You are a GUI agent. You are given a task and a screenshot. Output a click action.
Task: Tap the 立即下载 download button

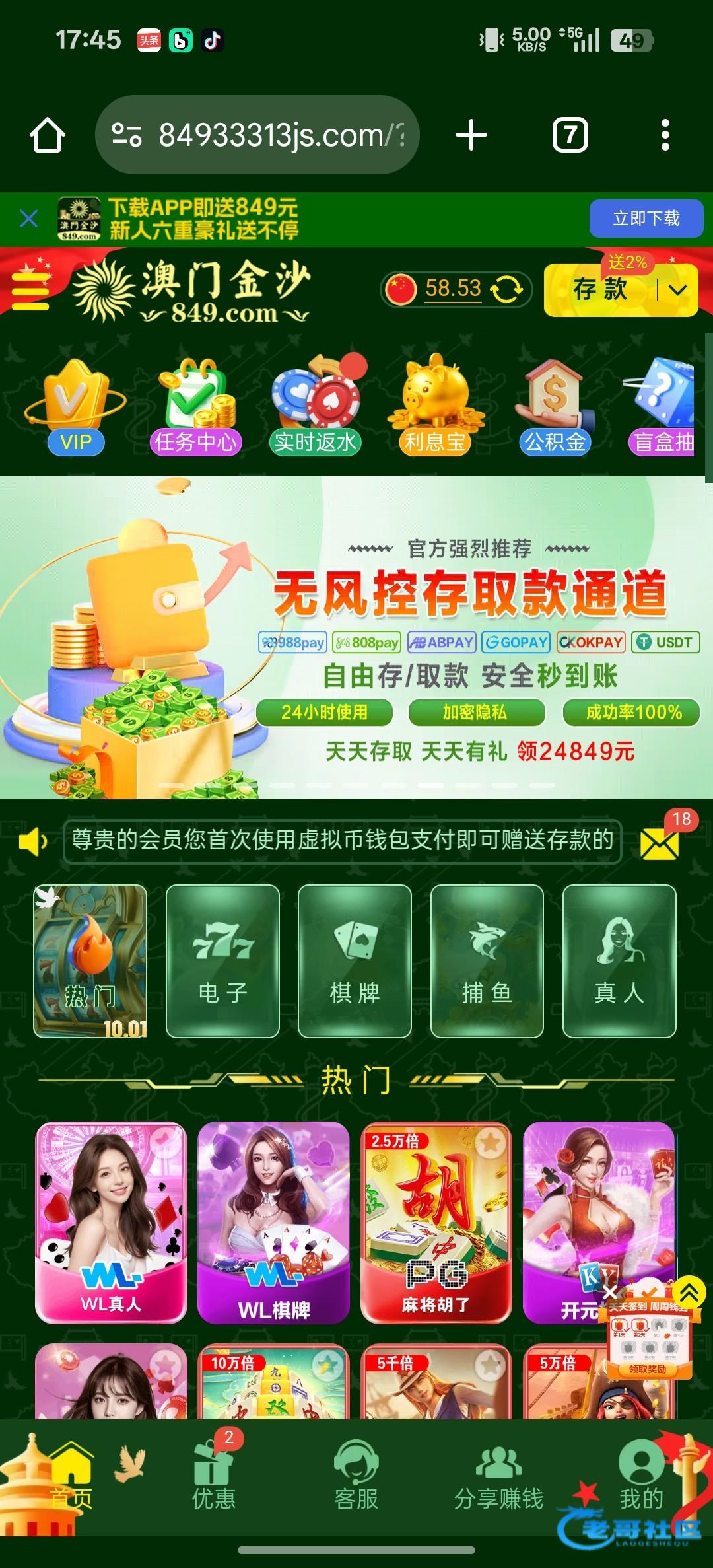(x=646, y=219)
